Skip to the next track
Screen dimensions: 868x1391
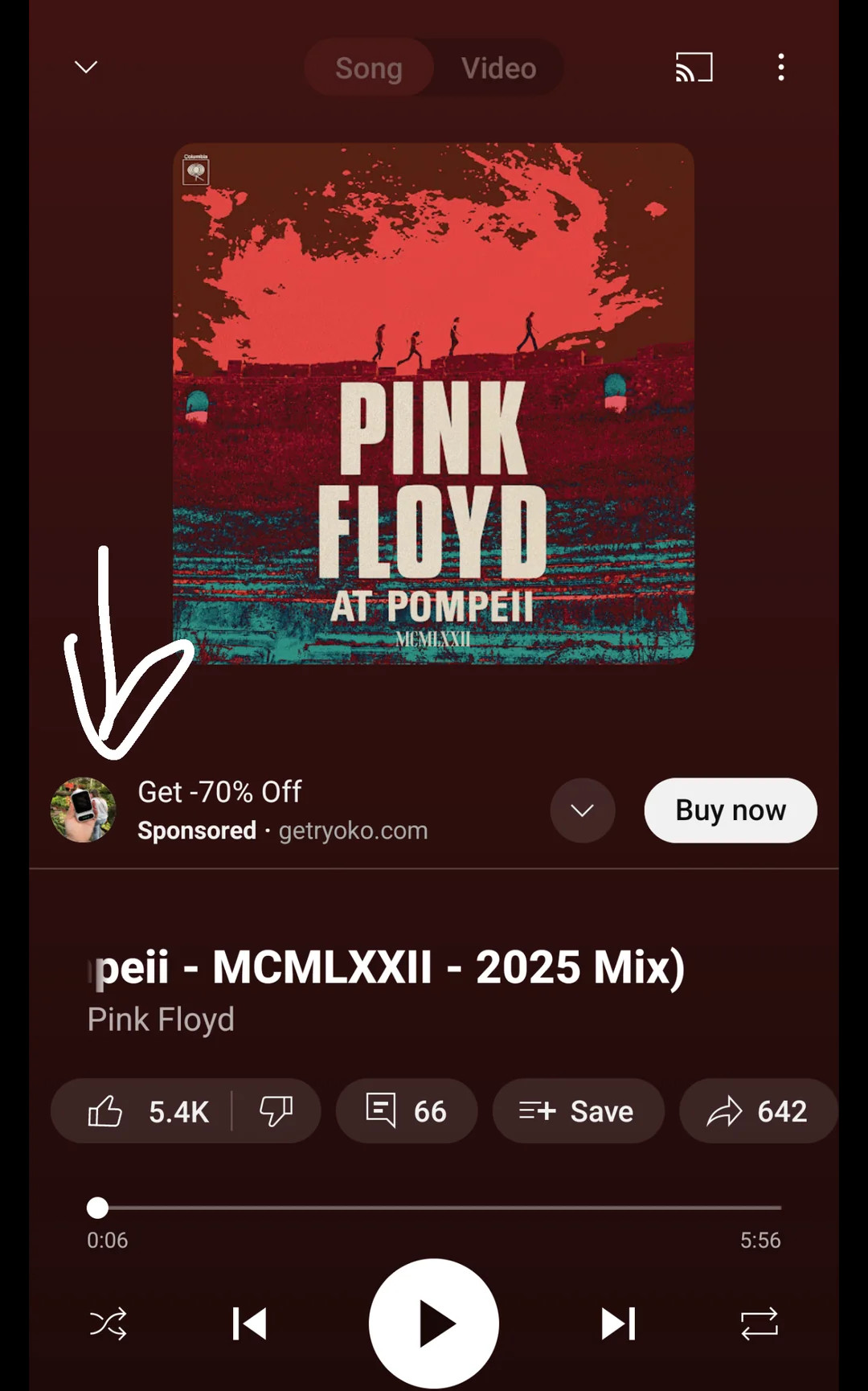[x=619, y=1323]
